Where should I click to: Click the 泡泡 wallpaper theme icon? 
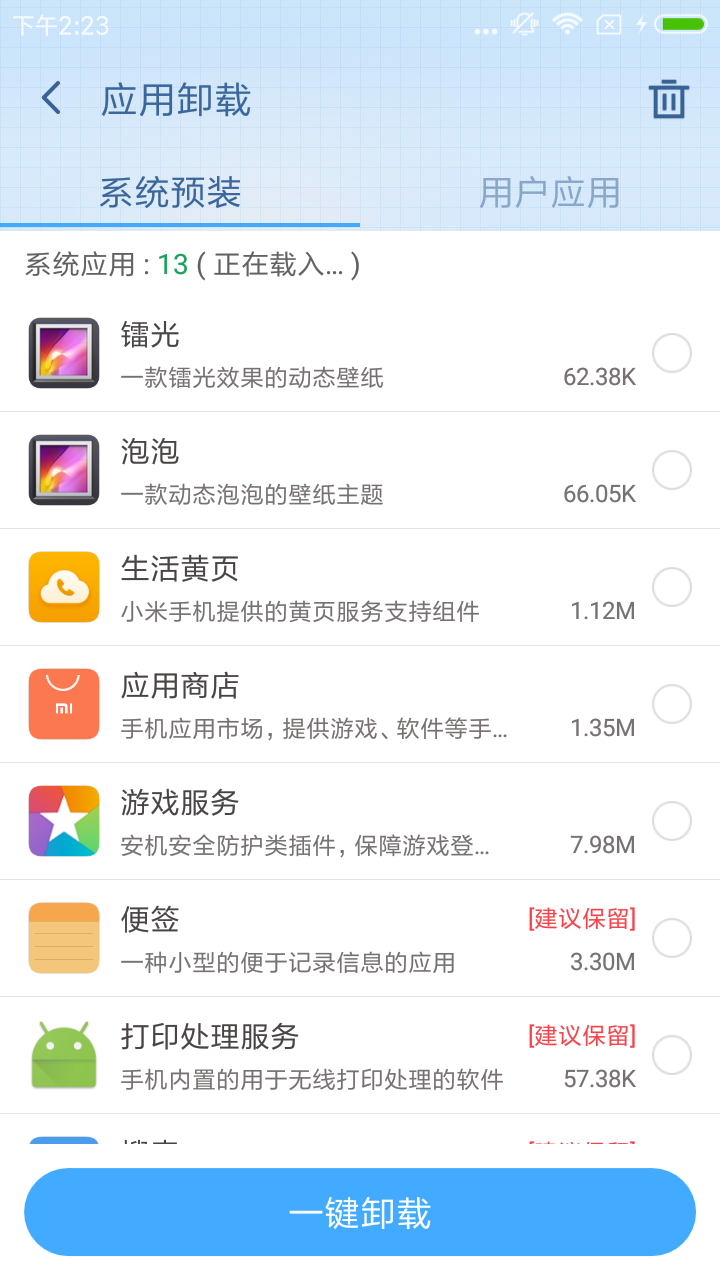tap(63, 470)
